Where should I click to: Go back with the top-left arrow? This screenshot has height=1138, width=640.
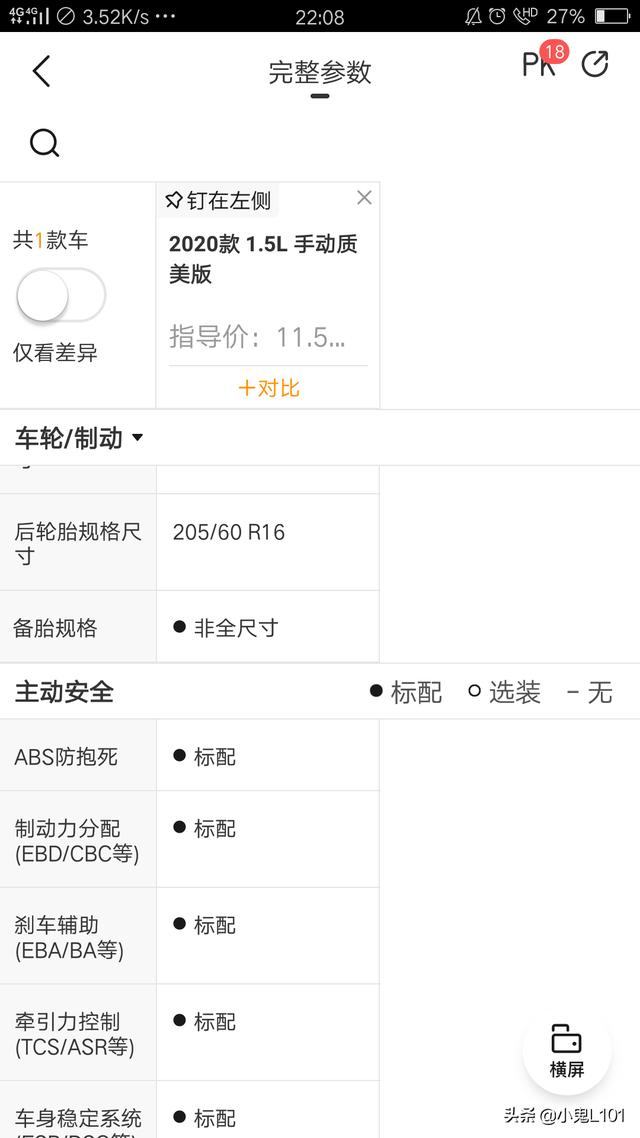(41, 71)
